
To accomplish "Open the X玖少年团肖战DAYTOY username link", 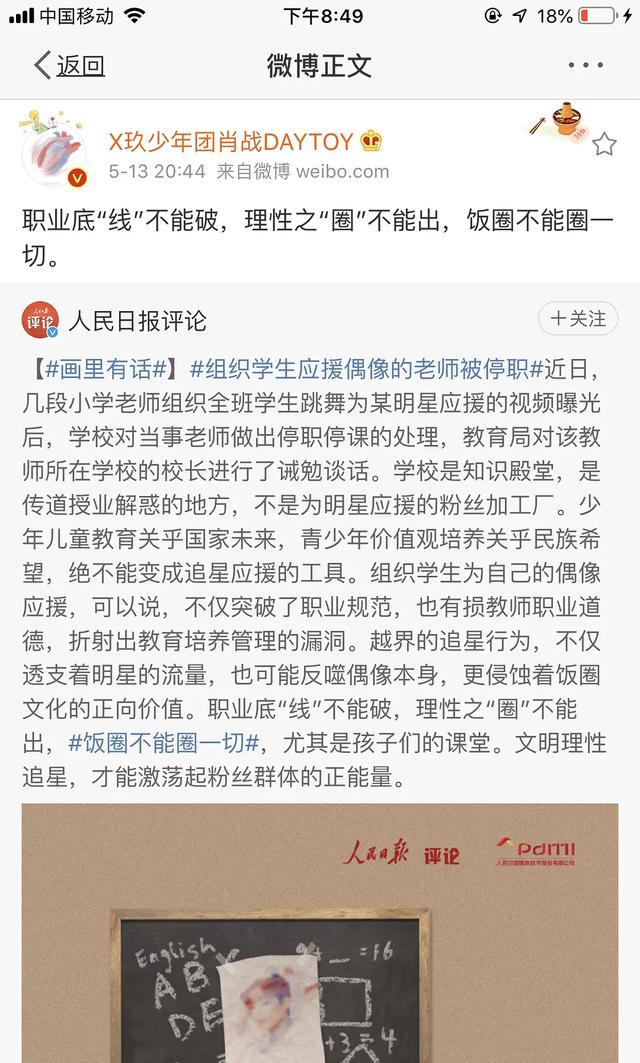I will pyautogui.click(x=232, y=141).
